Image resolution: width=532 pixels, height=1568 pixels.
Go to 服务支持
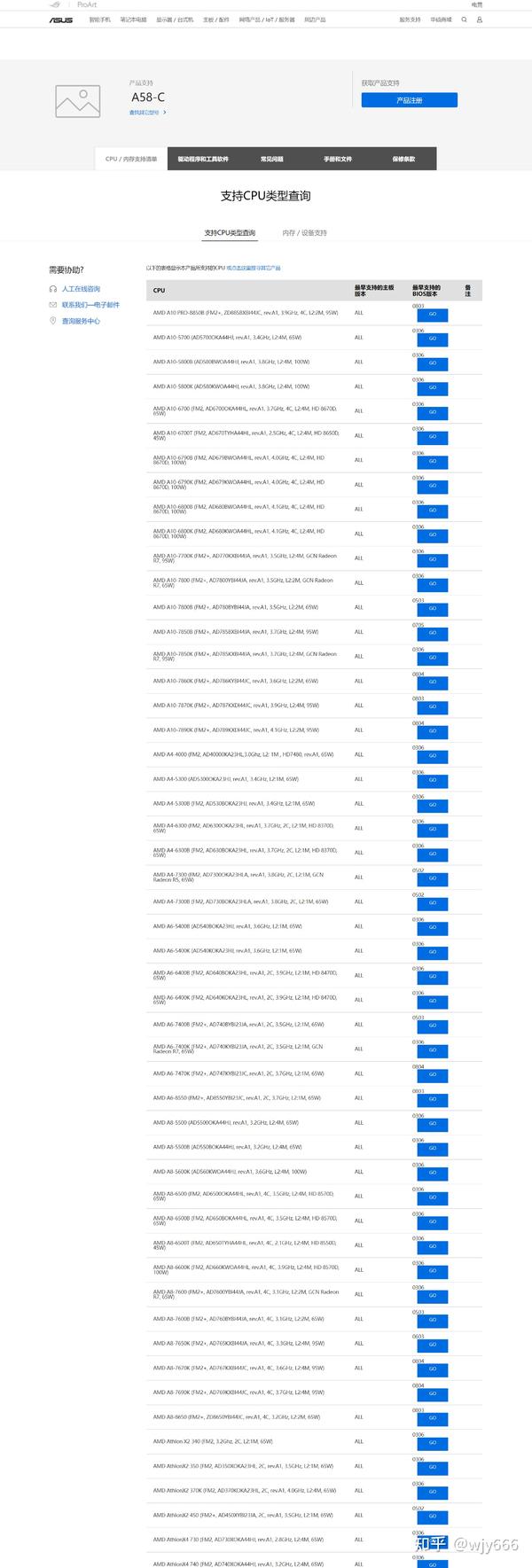coord(410,20)
